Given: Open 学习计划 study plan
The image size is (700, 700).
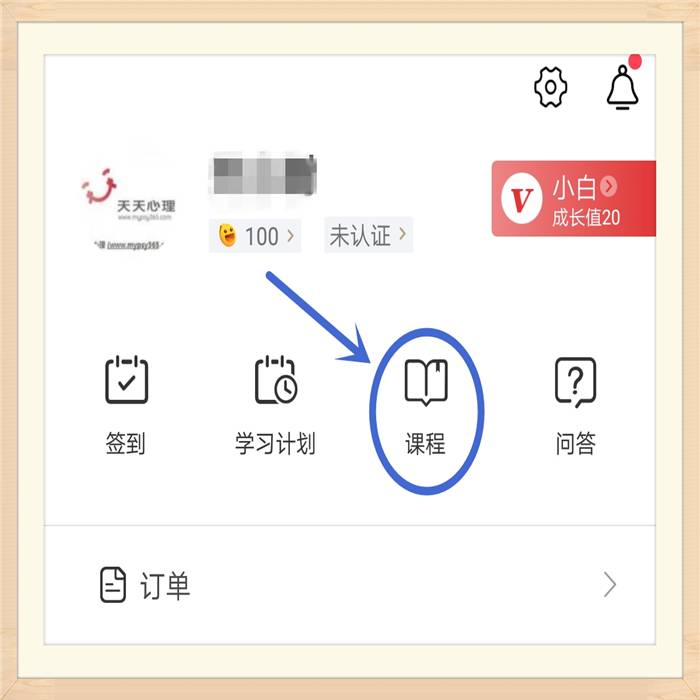Looking at the screenshot, I should tap(275, 406).
